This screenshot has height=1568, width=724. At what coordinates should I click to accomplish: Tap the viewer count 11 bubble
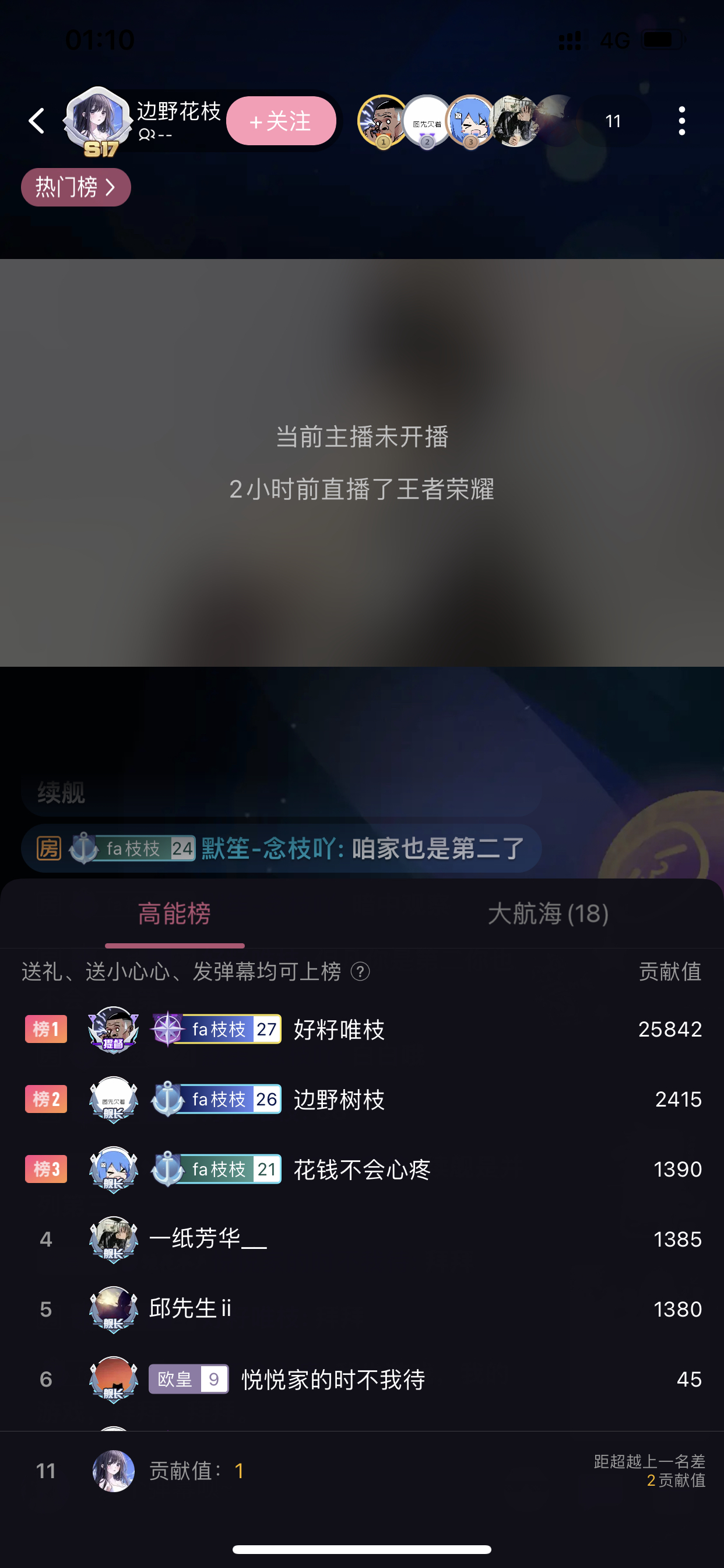coord(613,121)
